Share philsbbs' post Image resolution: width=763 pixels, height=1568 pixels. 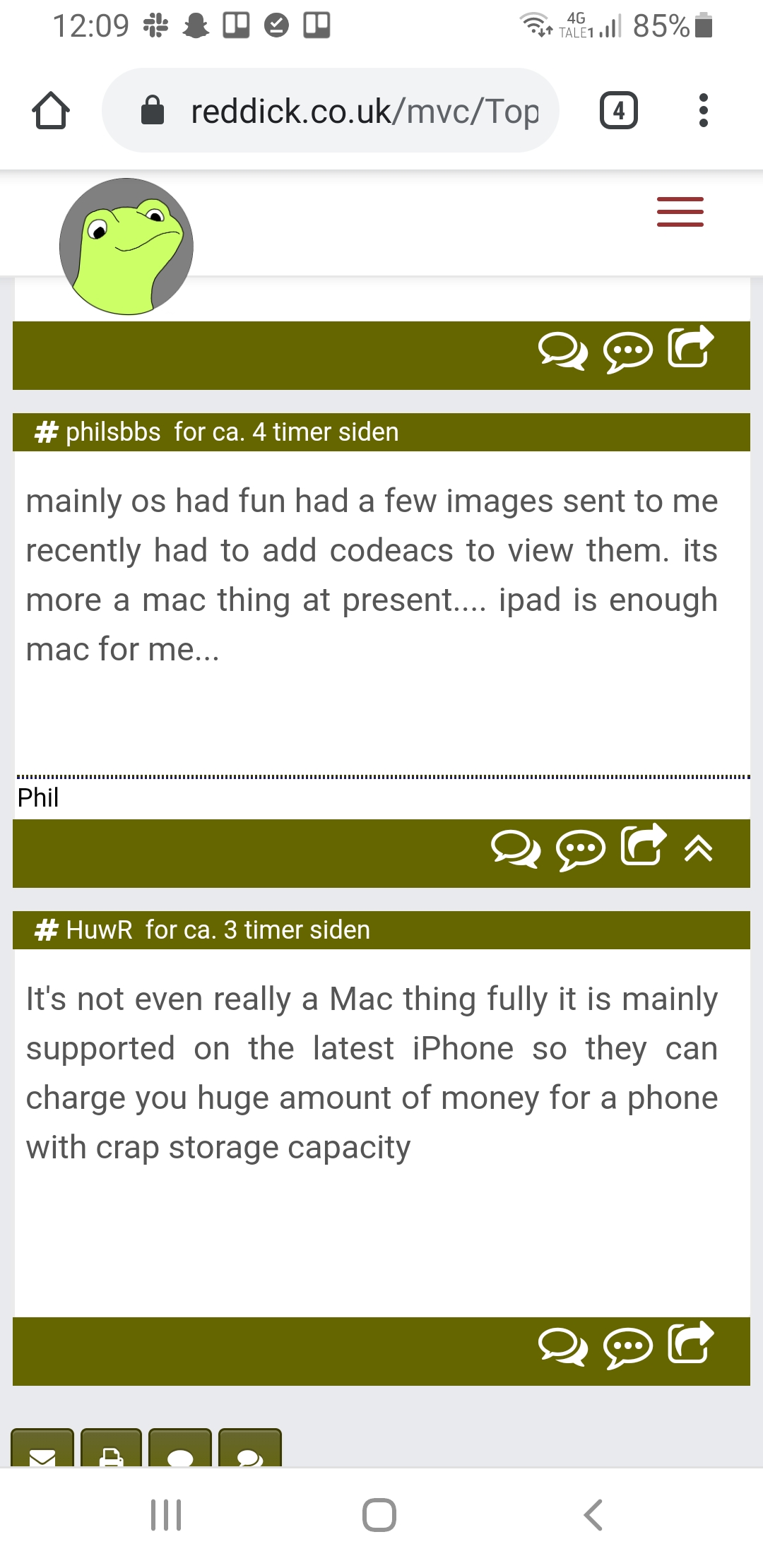pos(643,845)
